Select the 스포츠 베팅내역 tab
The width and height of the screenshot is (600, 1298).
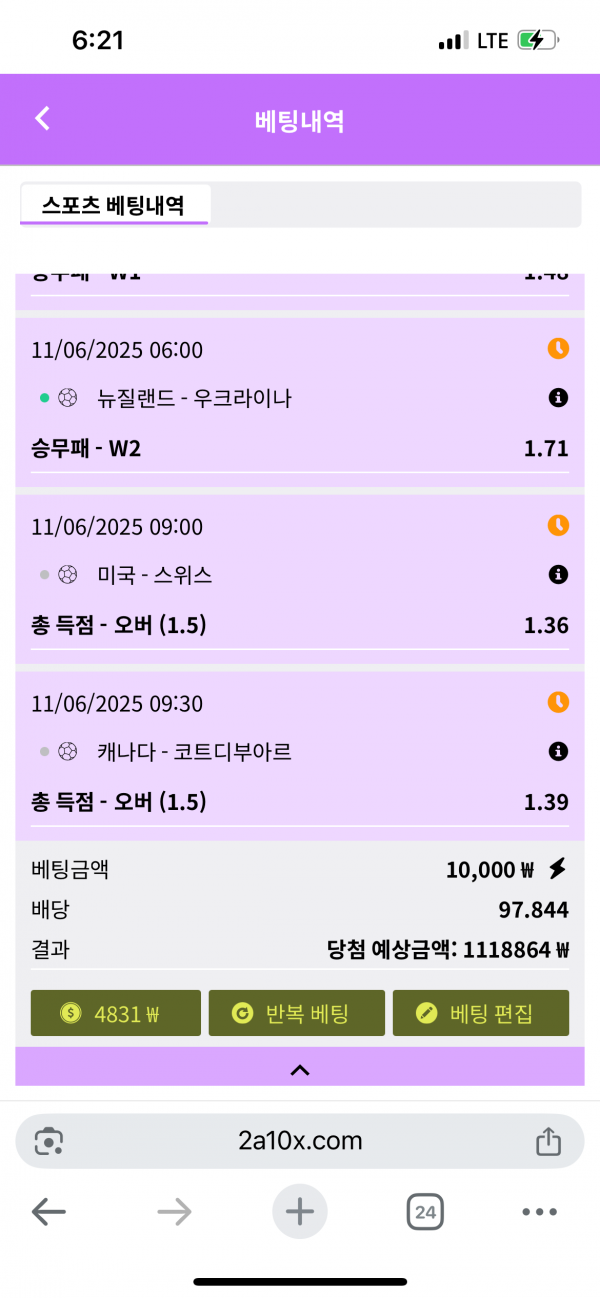113,205
